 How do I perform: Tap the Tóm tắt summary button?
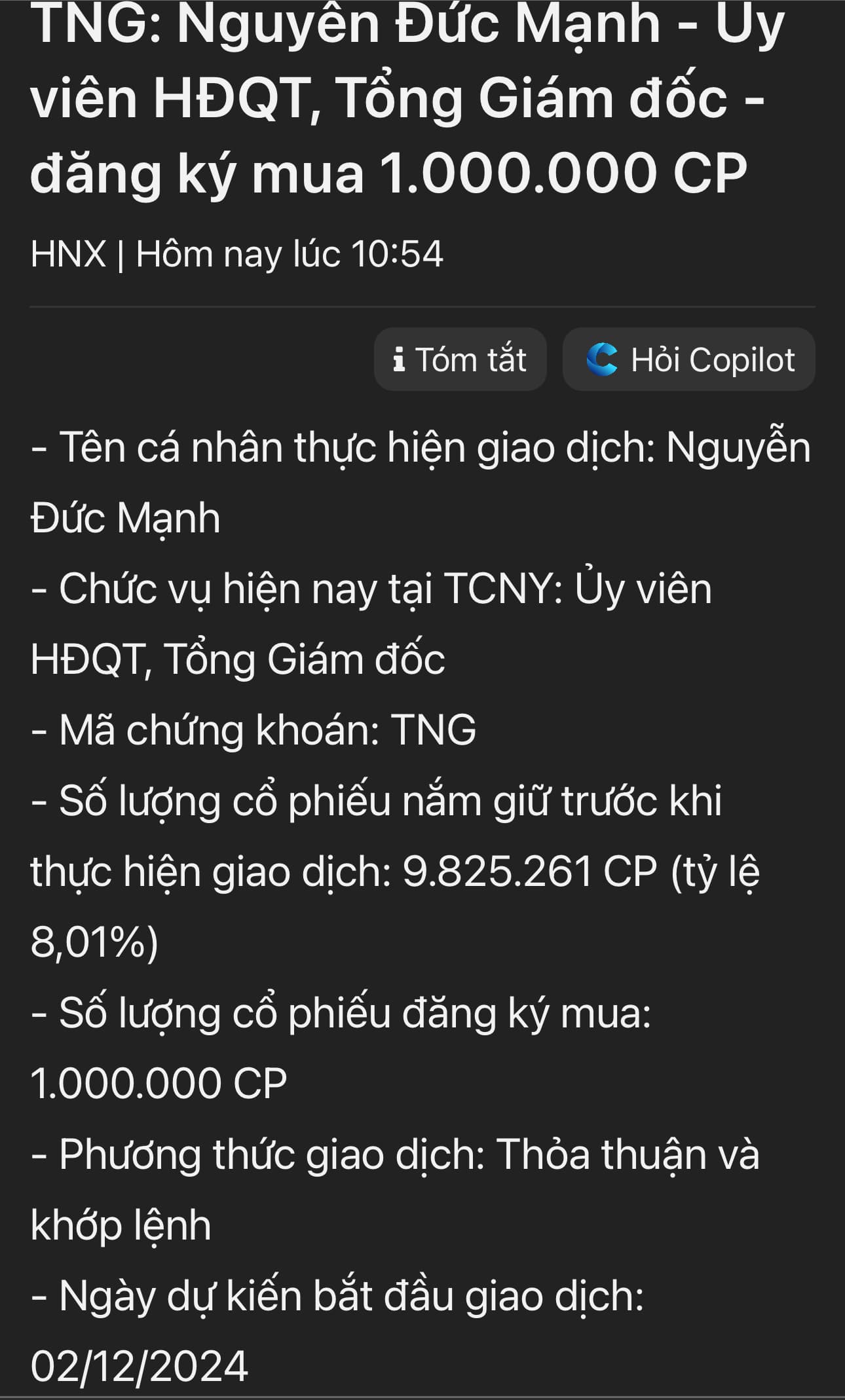(x=460, y=359)
